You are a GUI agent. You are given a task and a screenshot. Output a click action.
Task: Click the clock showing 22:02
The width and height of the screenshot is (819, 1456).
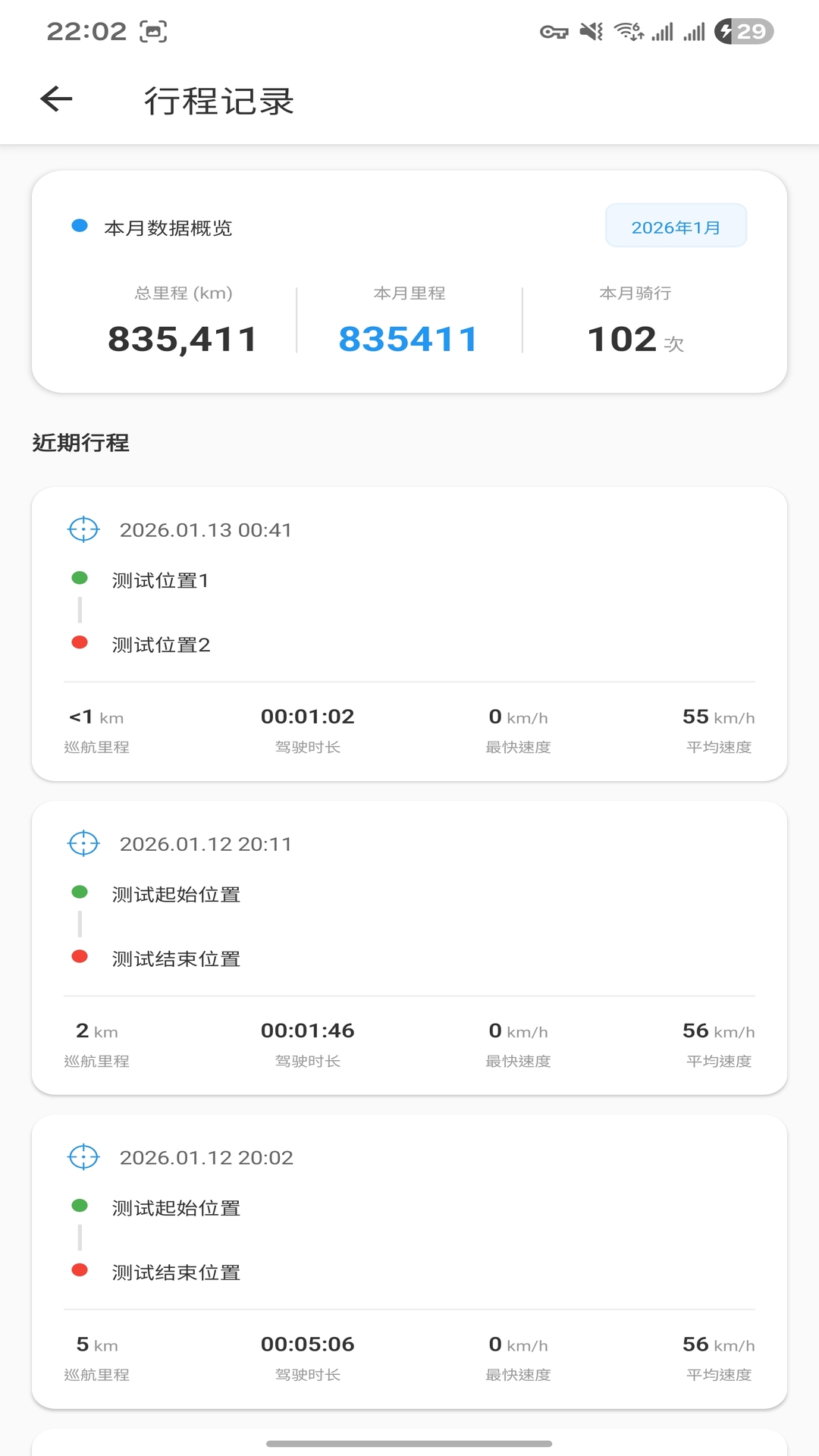tap(86, 31)
